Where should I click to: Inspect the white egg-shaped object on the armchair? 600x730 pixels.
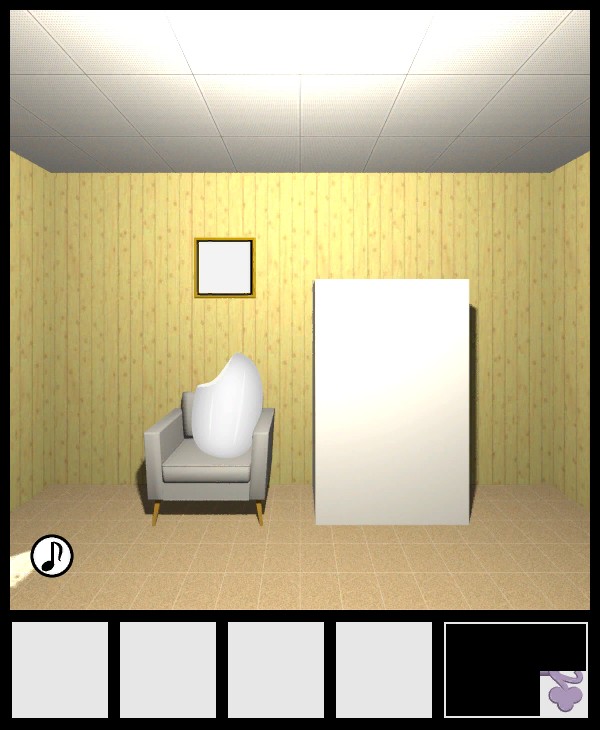tap(230, 405)
